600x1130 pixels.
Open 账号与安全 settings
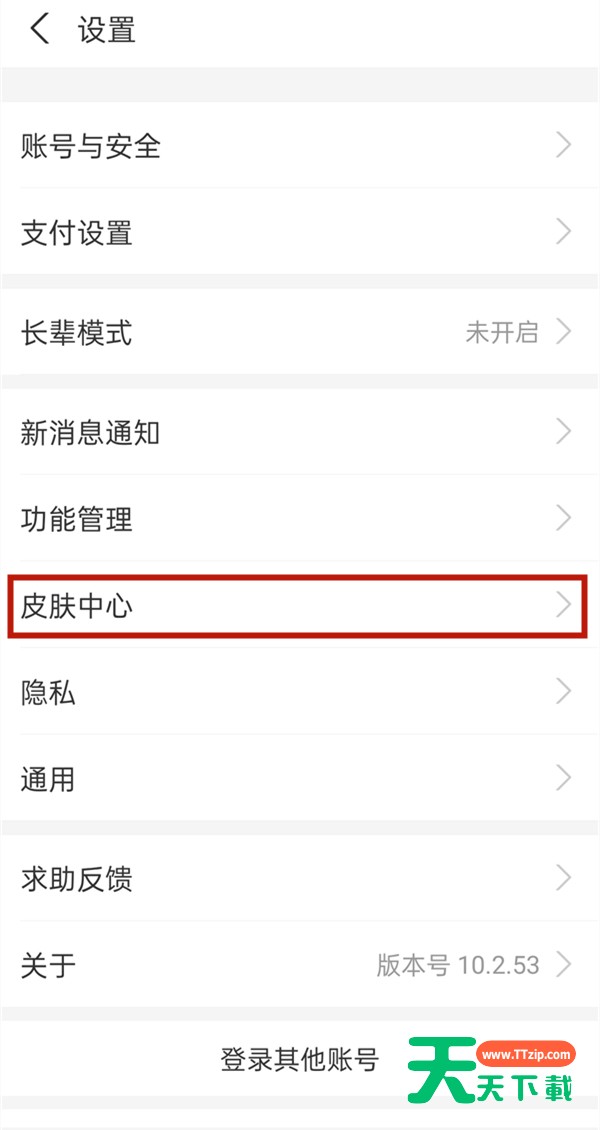(x=300, y=147)
